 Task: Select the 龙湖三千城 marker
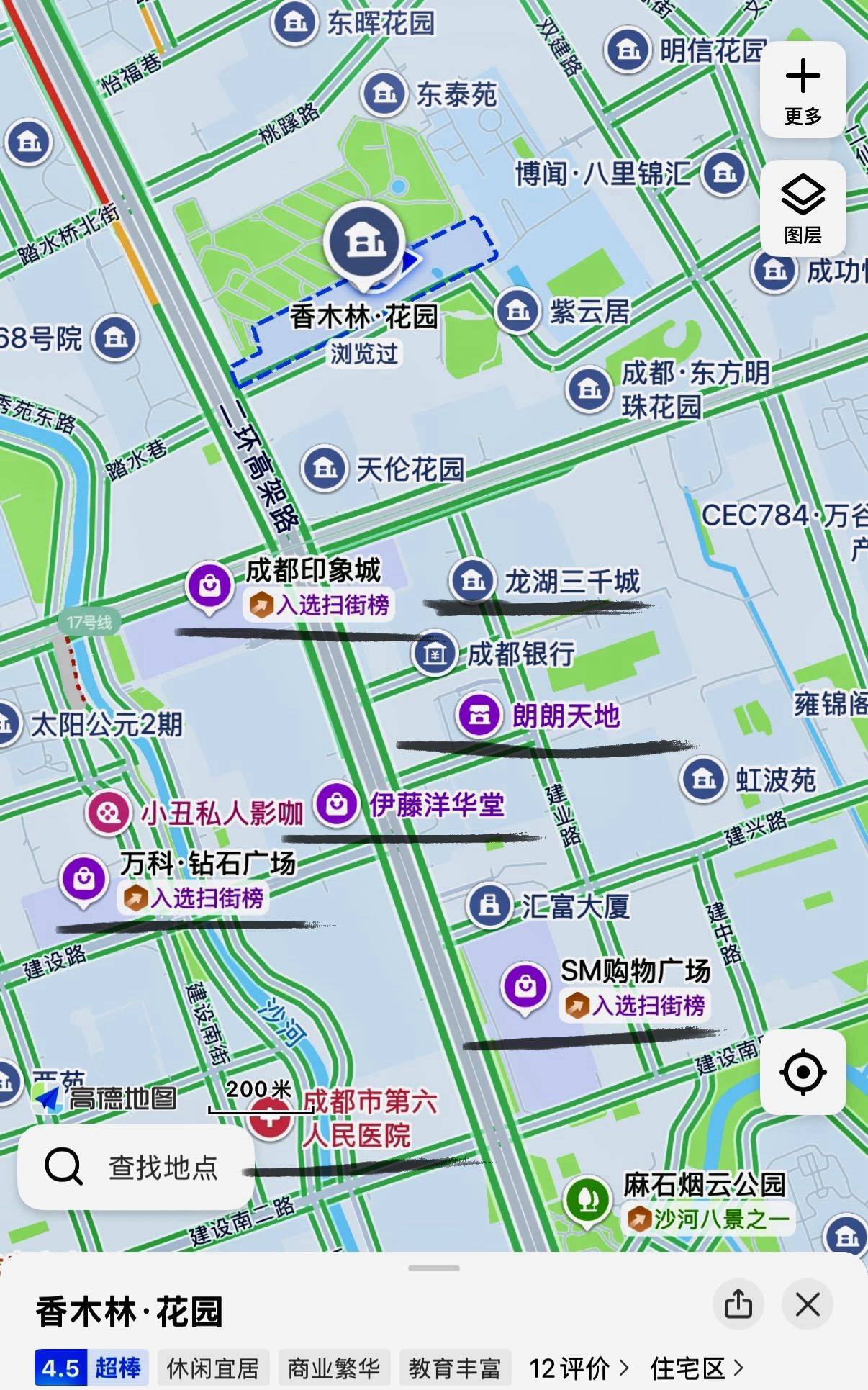(472, 580)
